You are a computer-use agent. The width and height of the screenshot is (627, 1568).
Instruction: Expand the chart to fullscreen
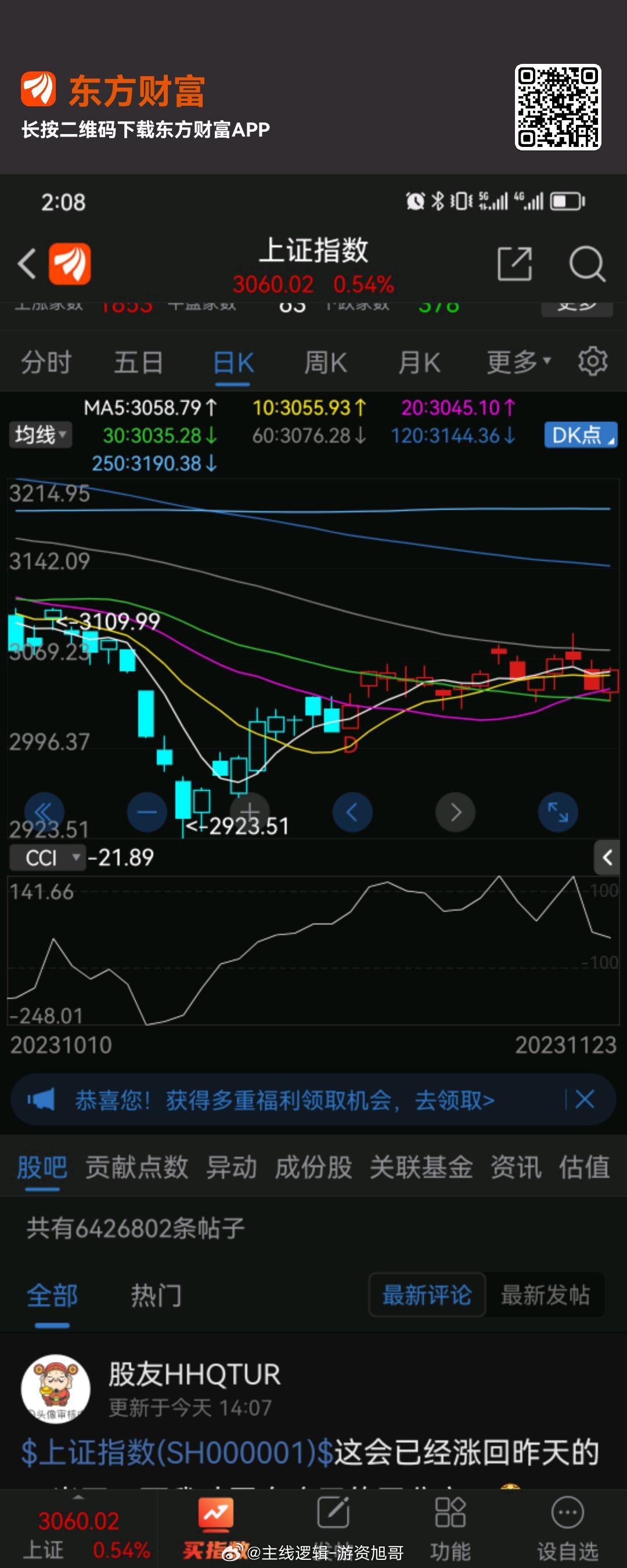click(557, 812)
